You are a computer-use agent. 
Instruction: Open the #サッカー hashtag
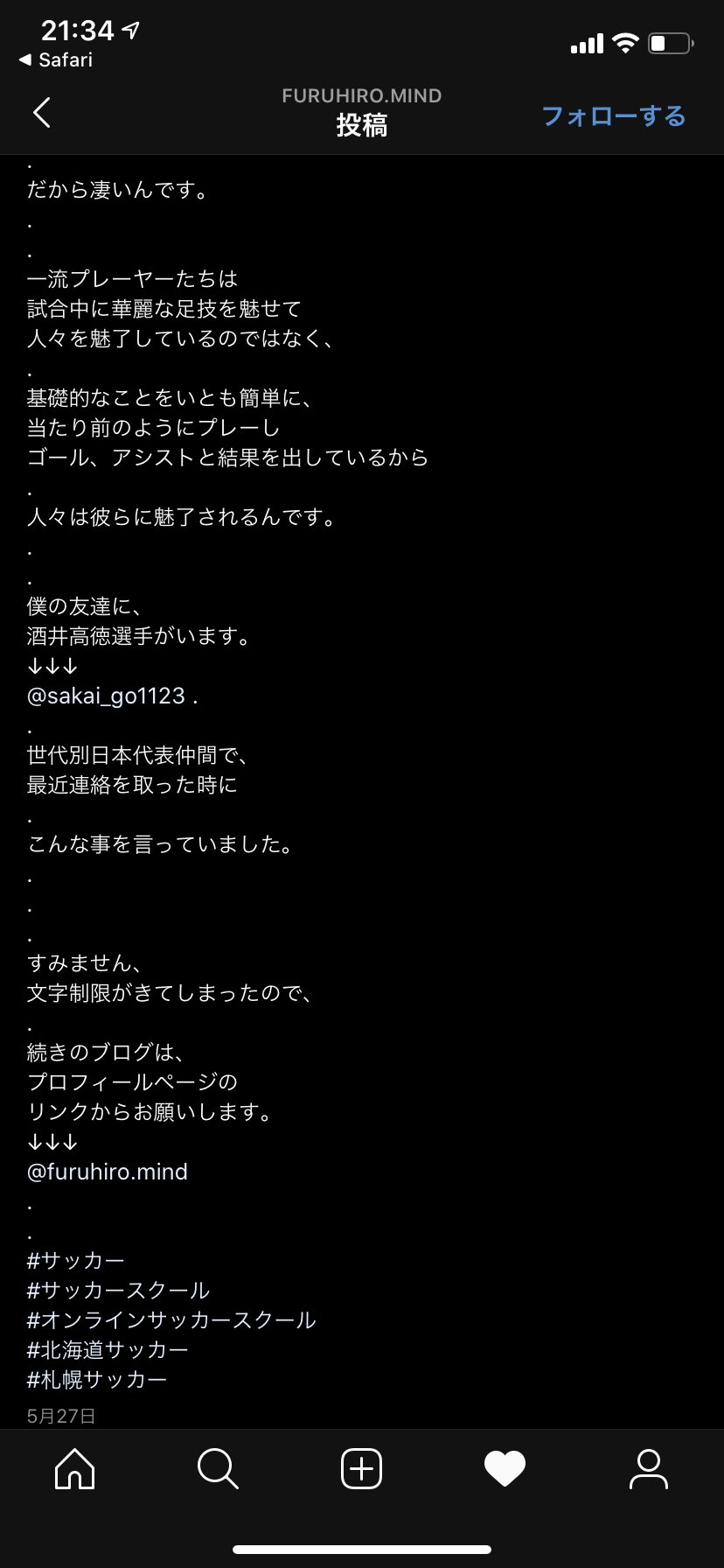[76, 1261]
